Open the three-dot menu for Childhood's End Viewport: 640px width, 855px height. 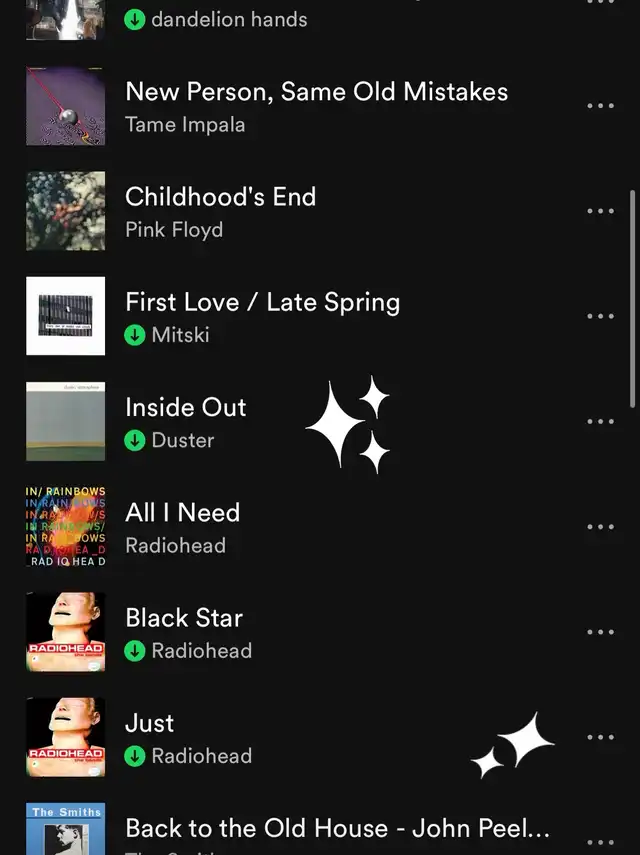click(x=600, y=211)
